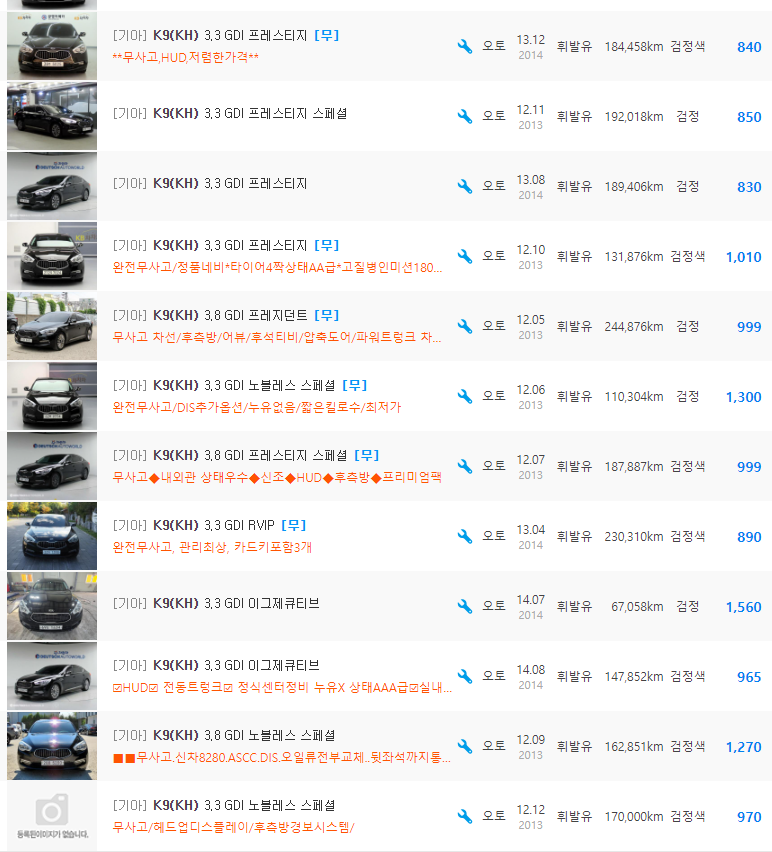
Task: Open the thumbnail of the top K9 listing
Action: click(51, 46)
